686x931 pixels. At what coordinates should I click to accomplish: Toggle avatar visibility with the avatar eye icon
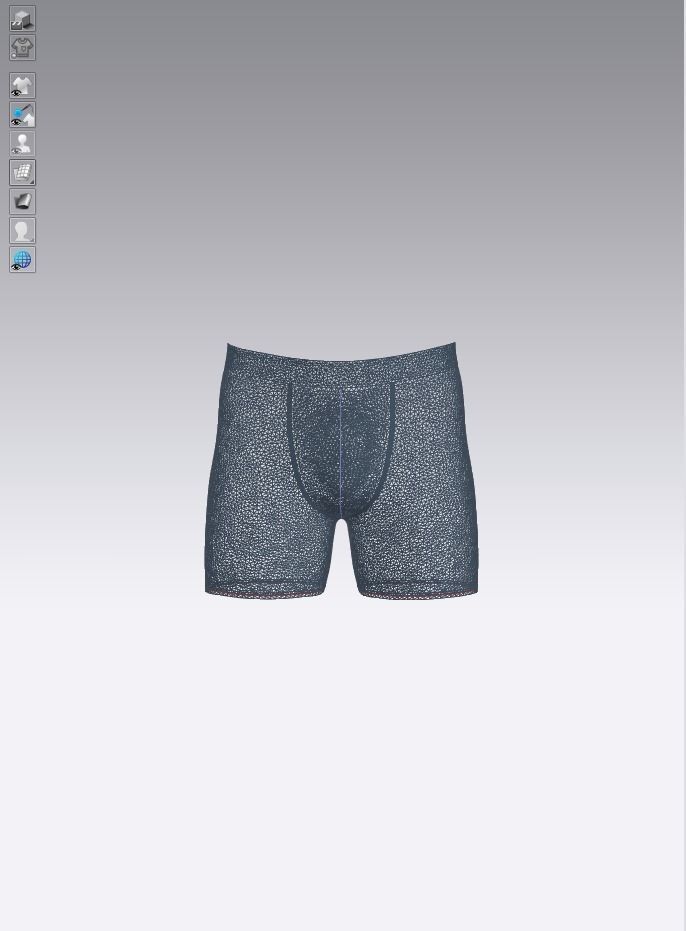click(22, 144)
